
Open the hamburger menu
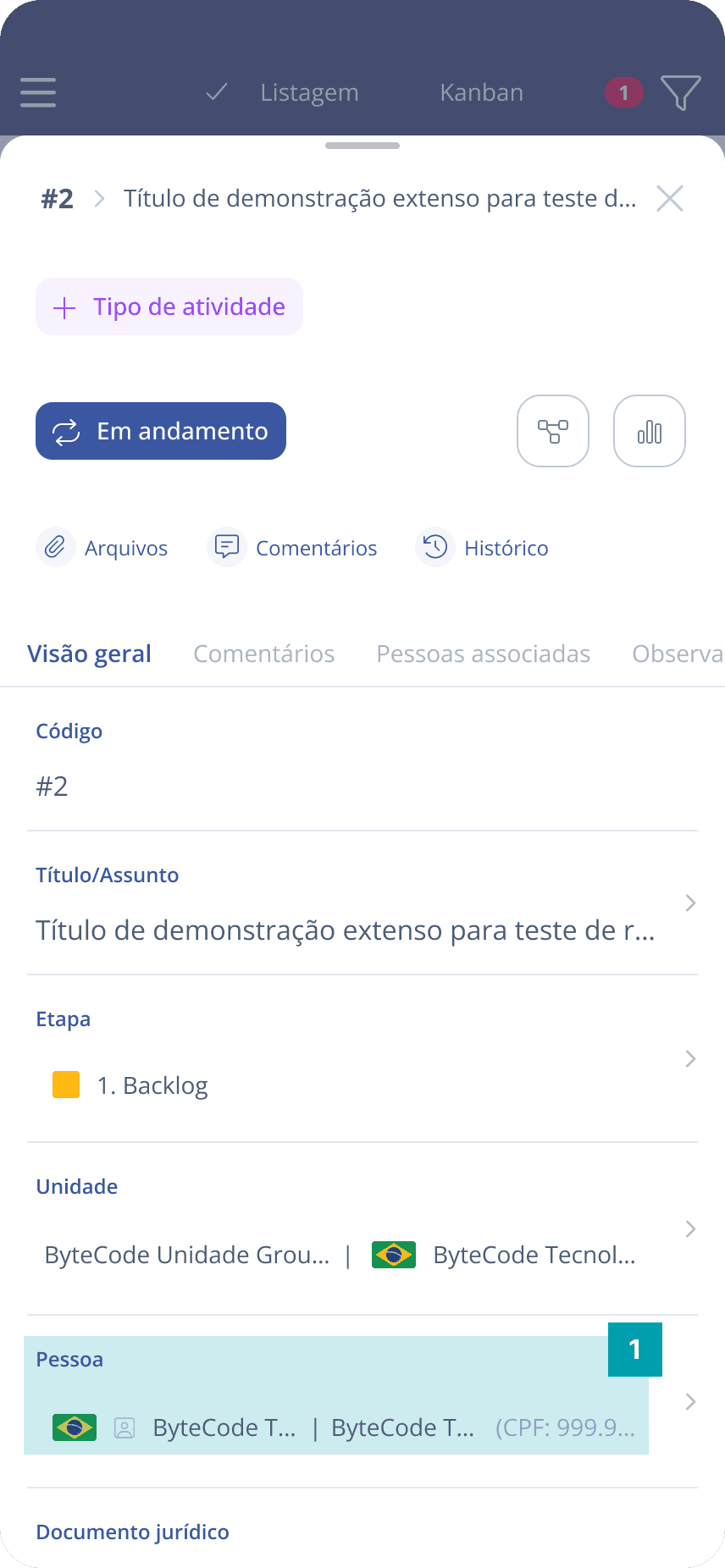(x=38, y=92)
